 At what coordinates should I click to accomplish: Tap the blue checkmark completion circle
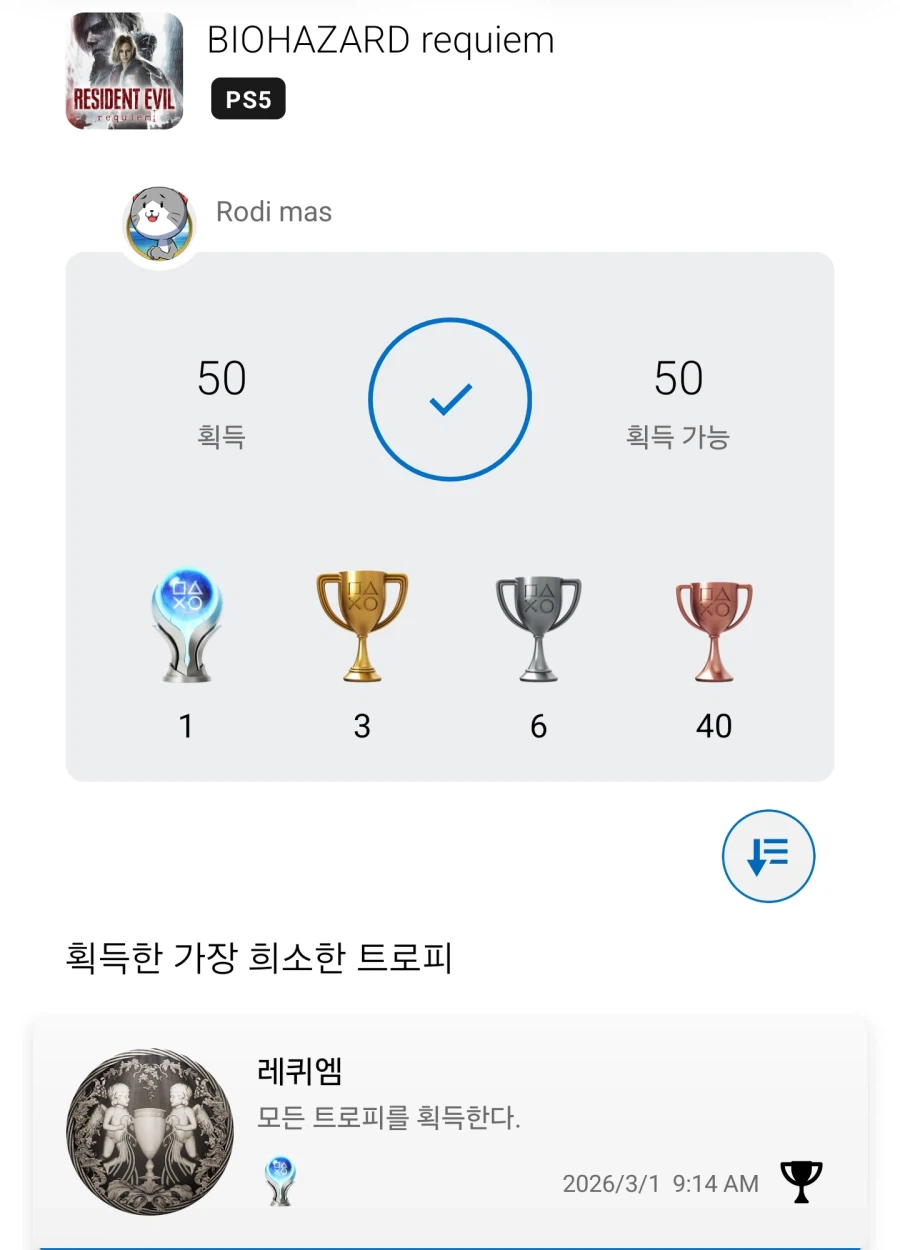(450, 400)
